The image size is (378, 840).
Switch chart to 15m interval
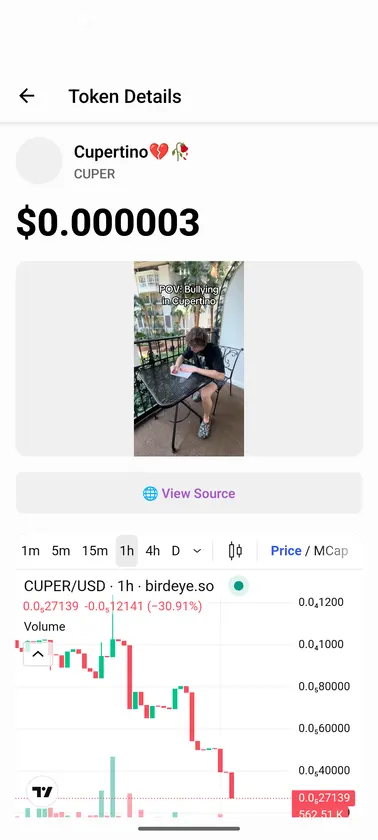point(95,551)
